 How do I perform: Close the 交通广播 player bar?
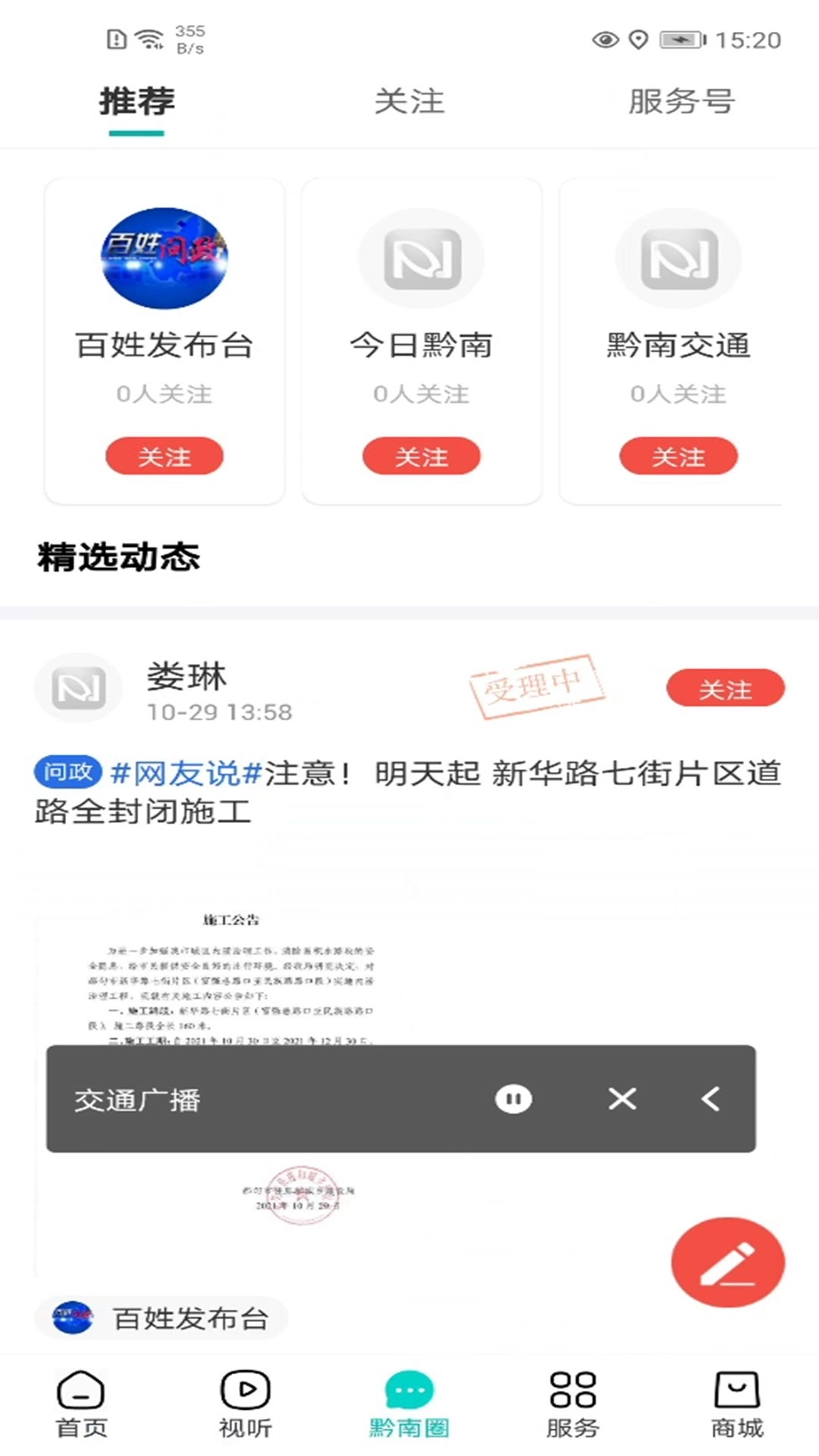(x=621, y=1099)
